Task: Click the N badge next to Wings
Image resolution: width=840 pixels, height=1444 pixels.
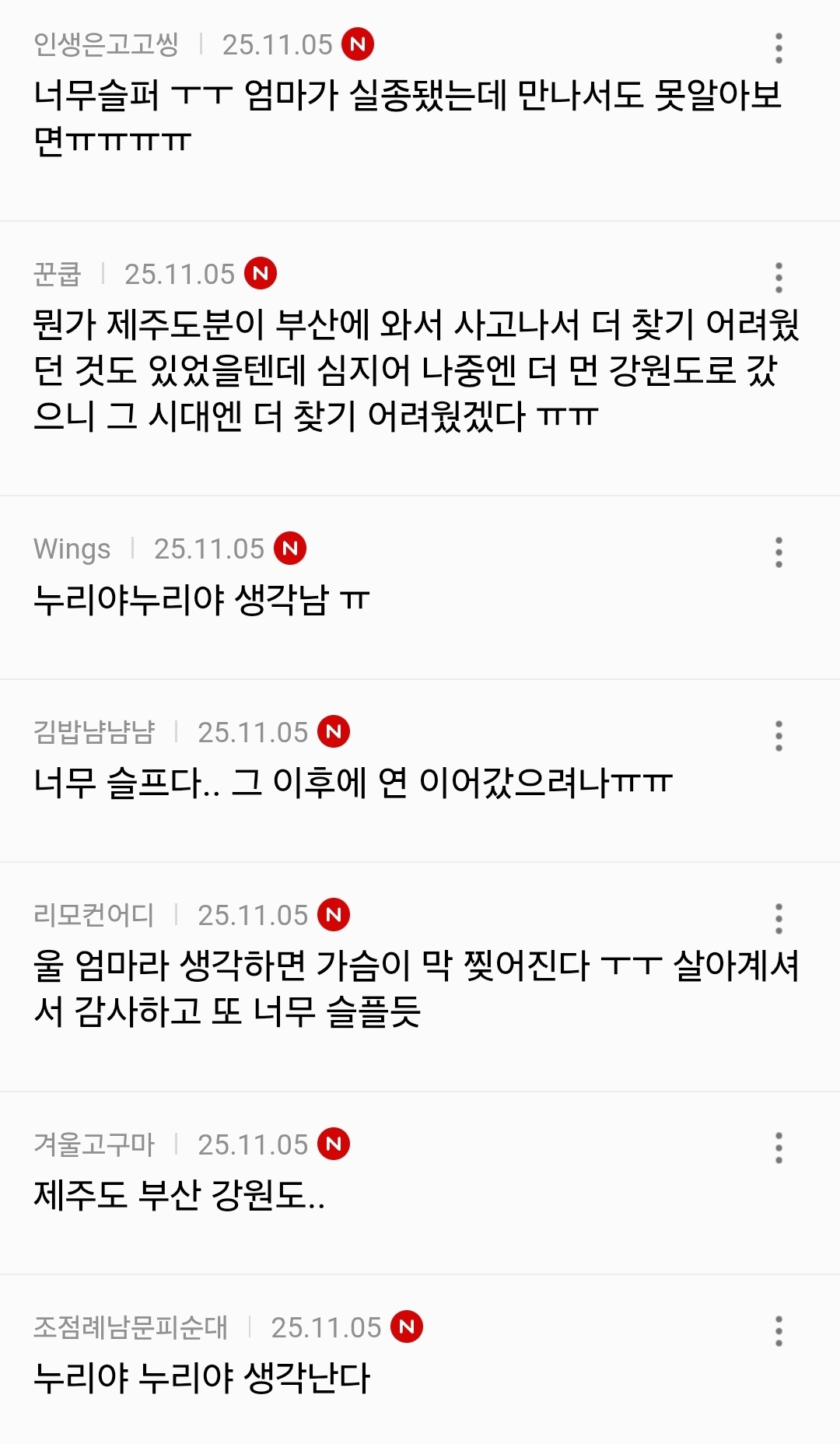Action: [x=292, y=549]
